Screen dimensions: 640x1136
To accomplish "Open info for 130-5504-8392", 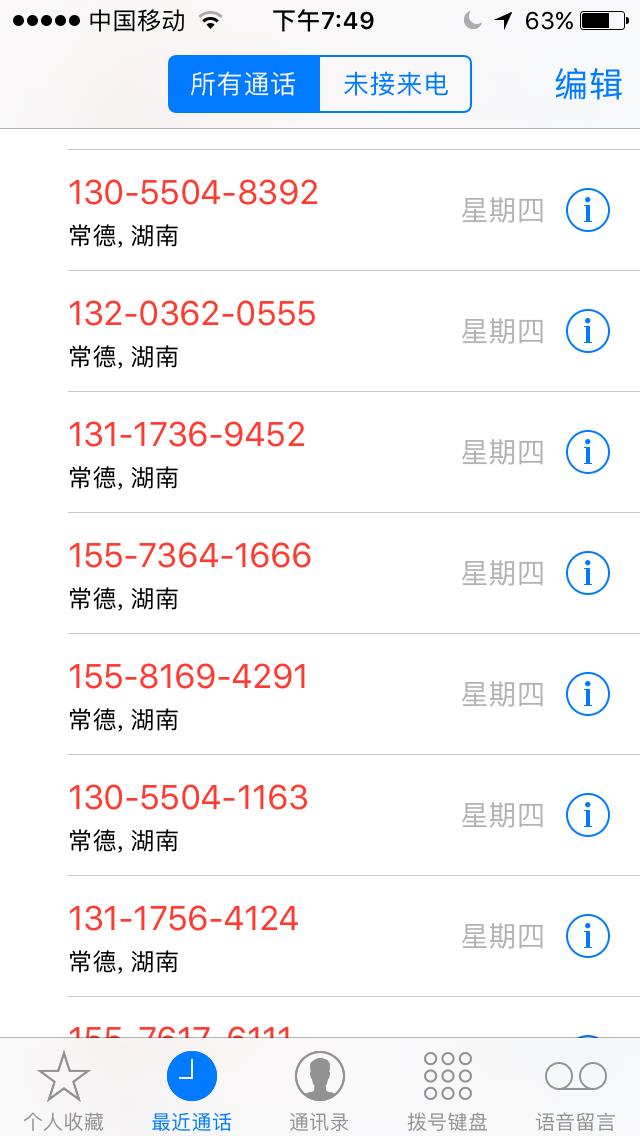I will point(587,210).
